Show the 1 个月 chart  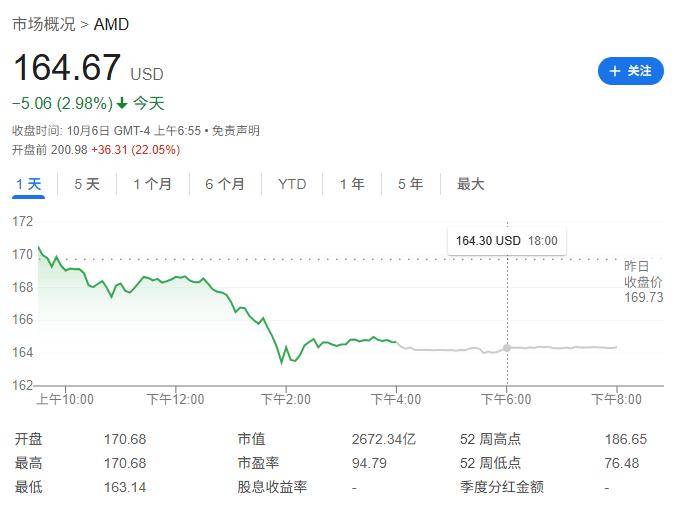[x=152, y=184]
